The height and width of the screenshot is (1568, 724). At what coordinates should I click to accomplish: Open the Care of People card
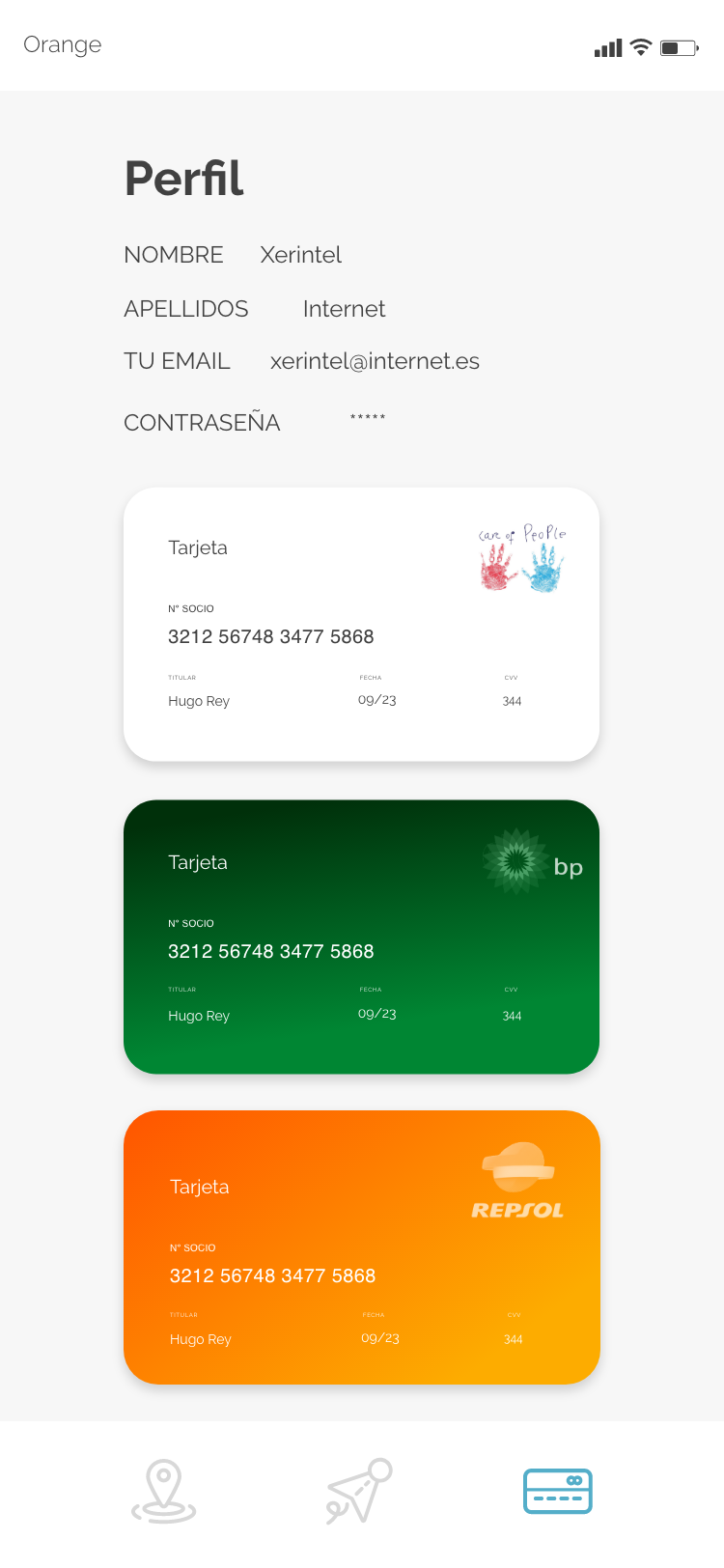(361, 624)
